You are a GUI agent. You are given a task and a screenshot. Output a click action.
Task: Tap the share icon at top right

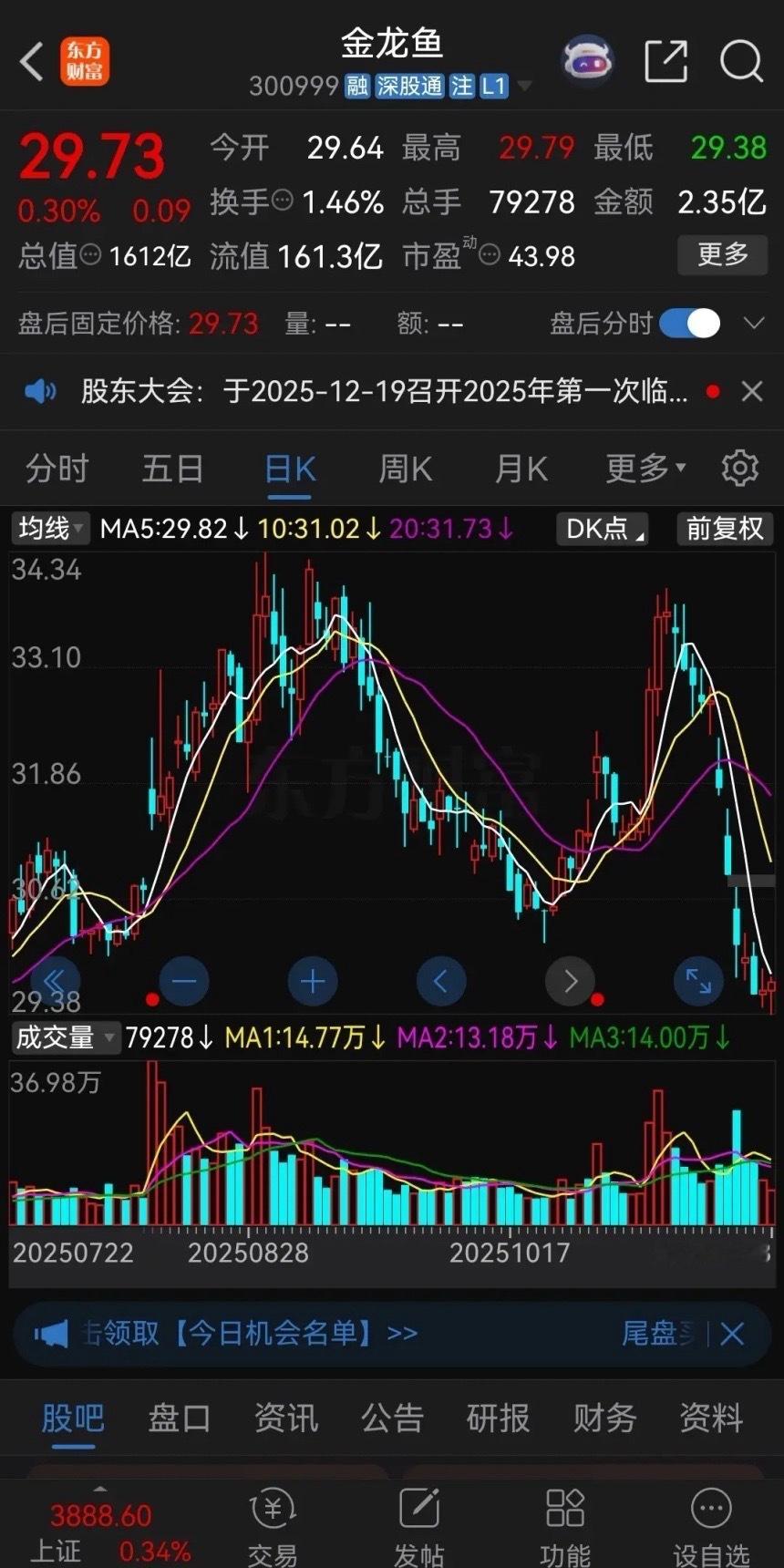click(666, 60)
